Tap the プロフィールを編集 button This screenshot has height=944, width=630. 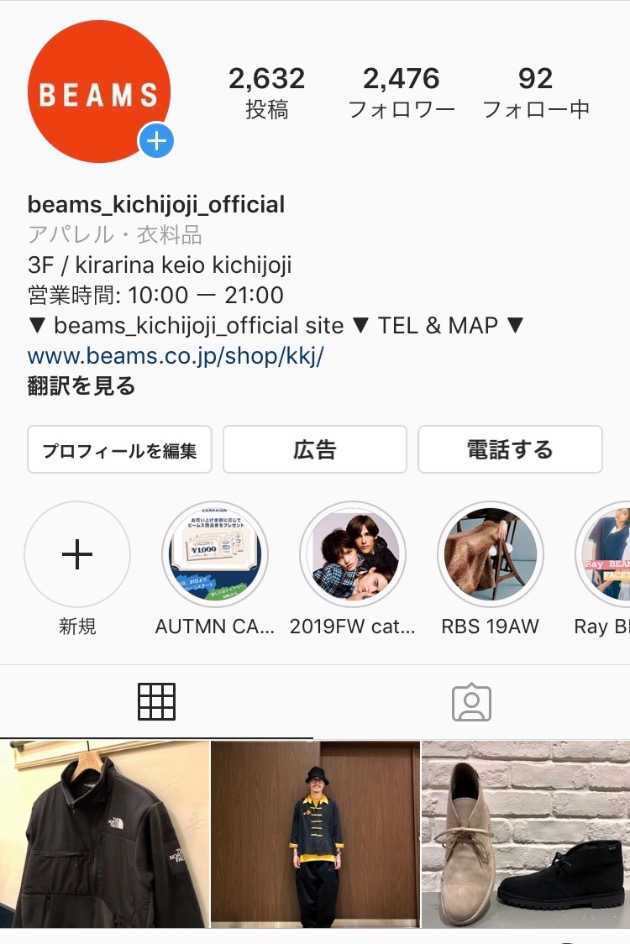click(x=120, y=450)
